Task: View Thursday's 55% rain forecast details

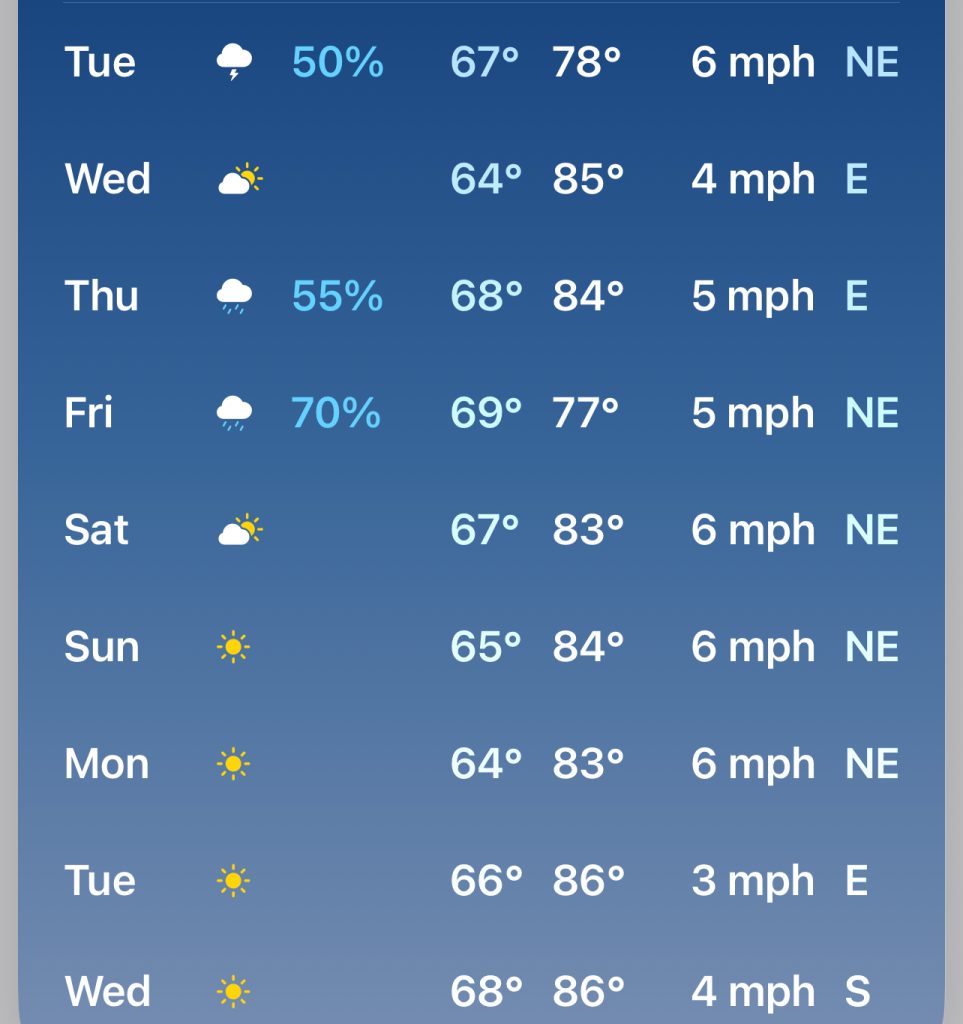Action: click(x=481, y=296)
